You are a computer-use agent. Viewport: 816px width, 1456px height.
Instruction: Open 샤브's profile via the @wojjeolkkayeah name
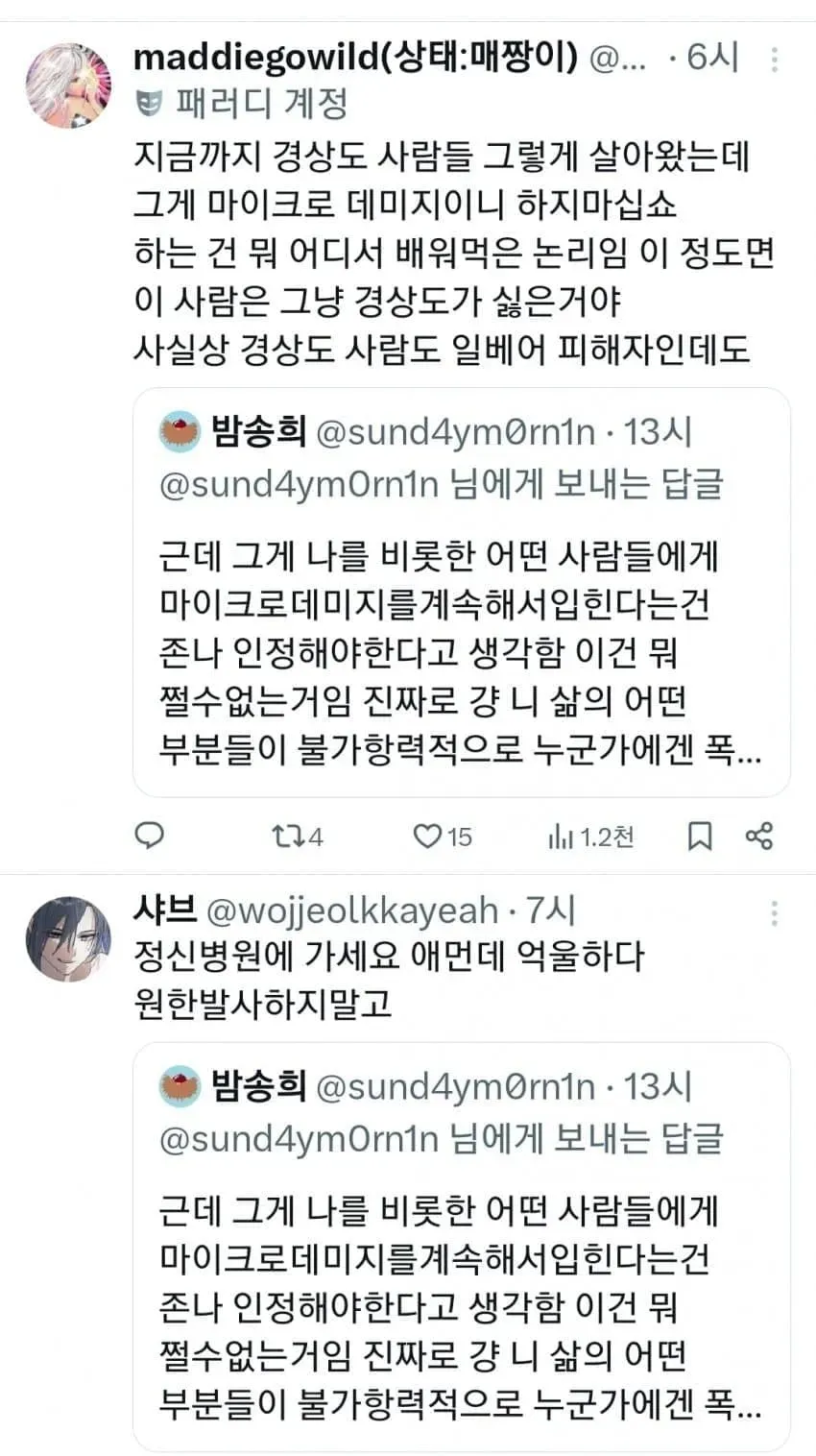pos(352,910)
